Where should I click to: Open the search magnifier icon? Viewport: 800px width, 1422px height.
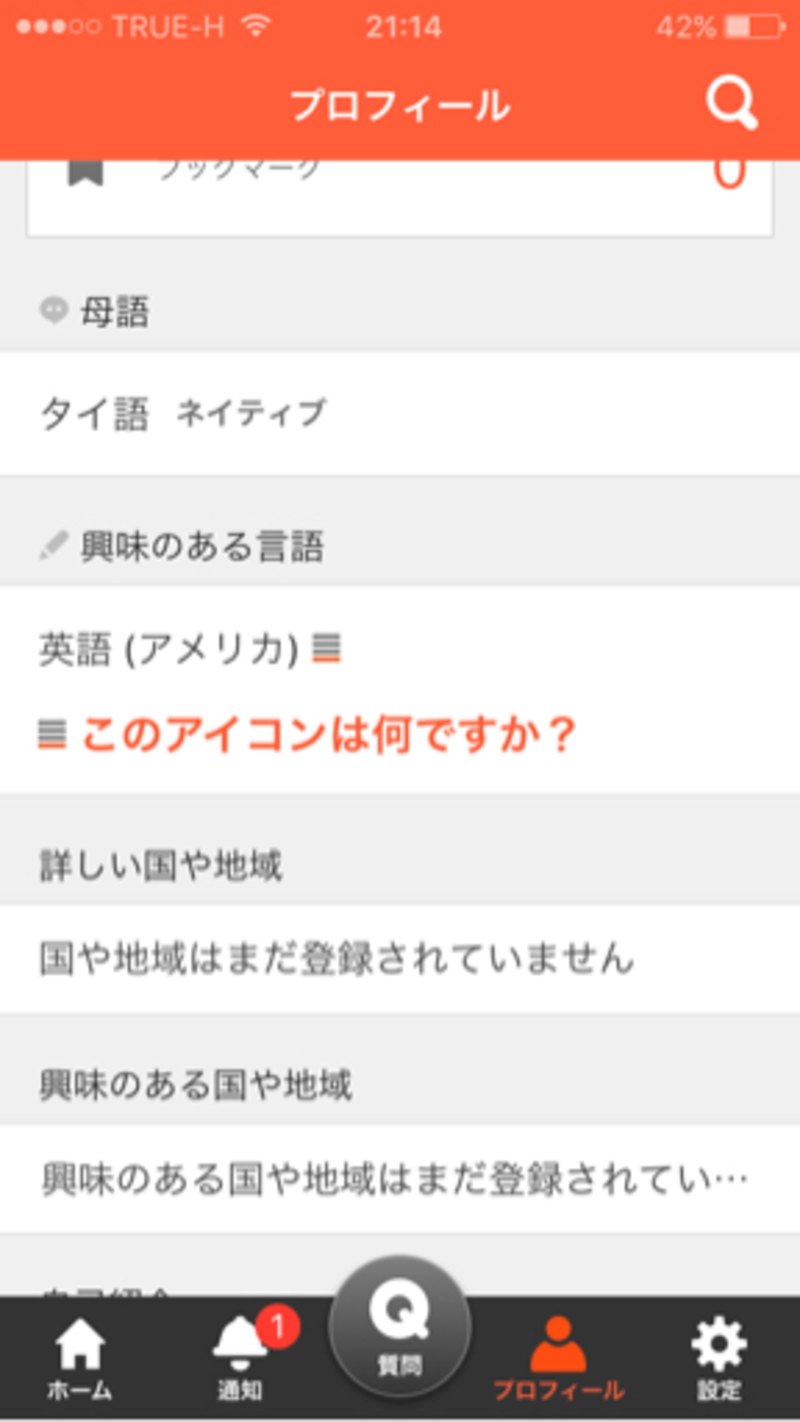click(x=732, y=103)
